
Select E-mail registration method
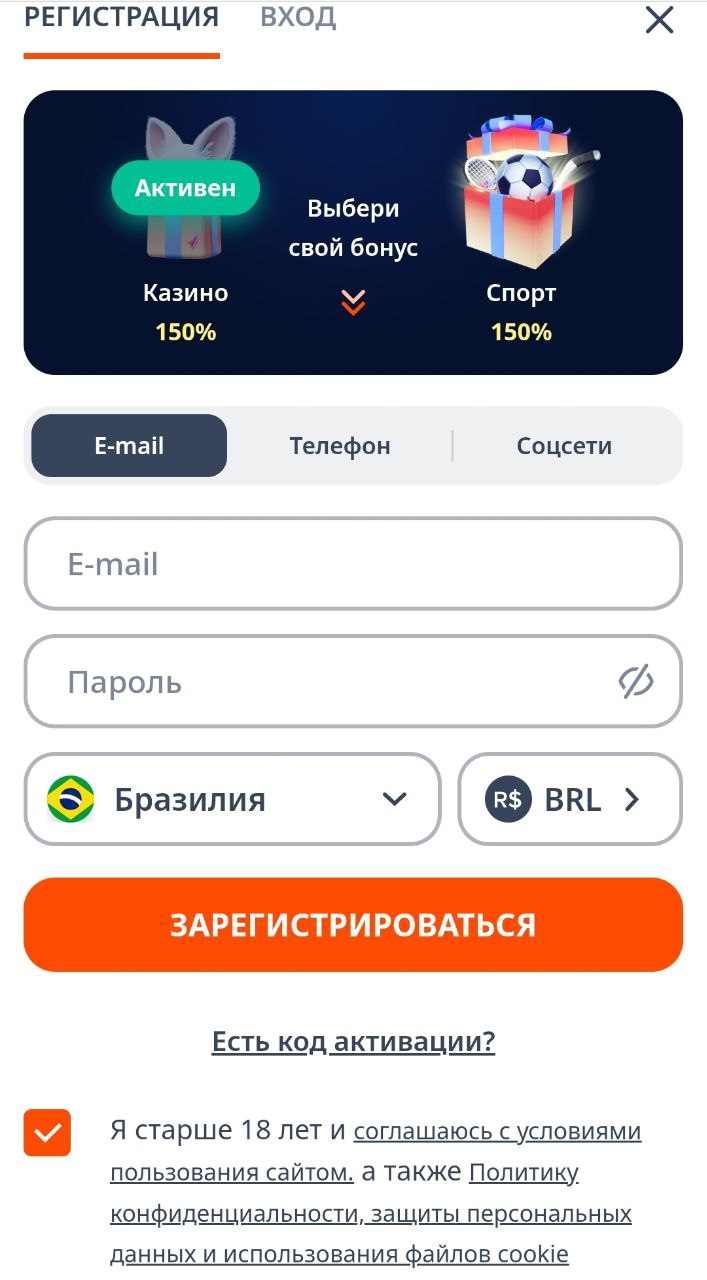coord(129,446)
